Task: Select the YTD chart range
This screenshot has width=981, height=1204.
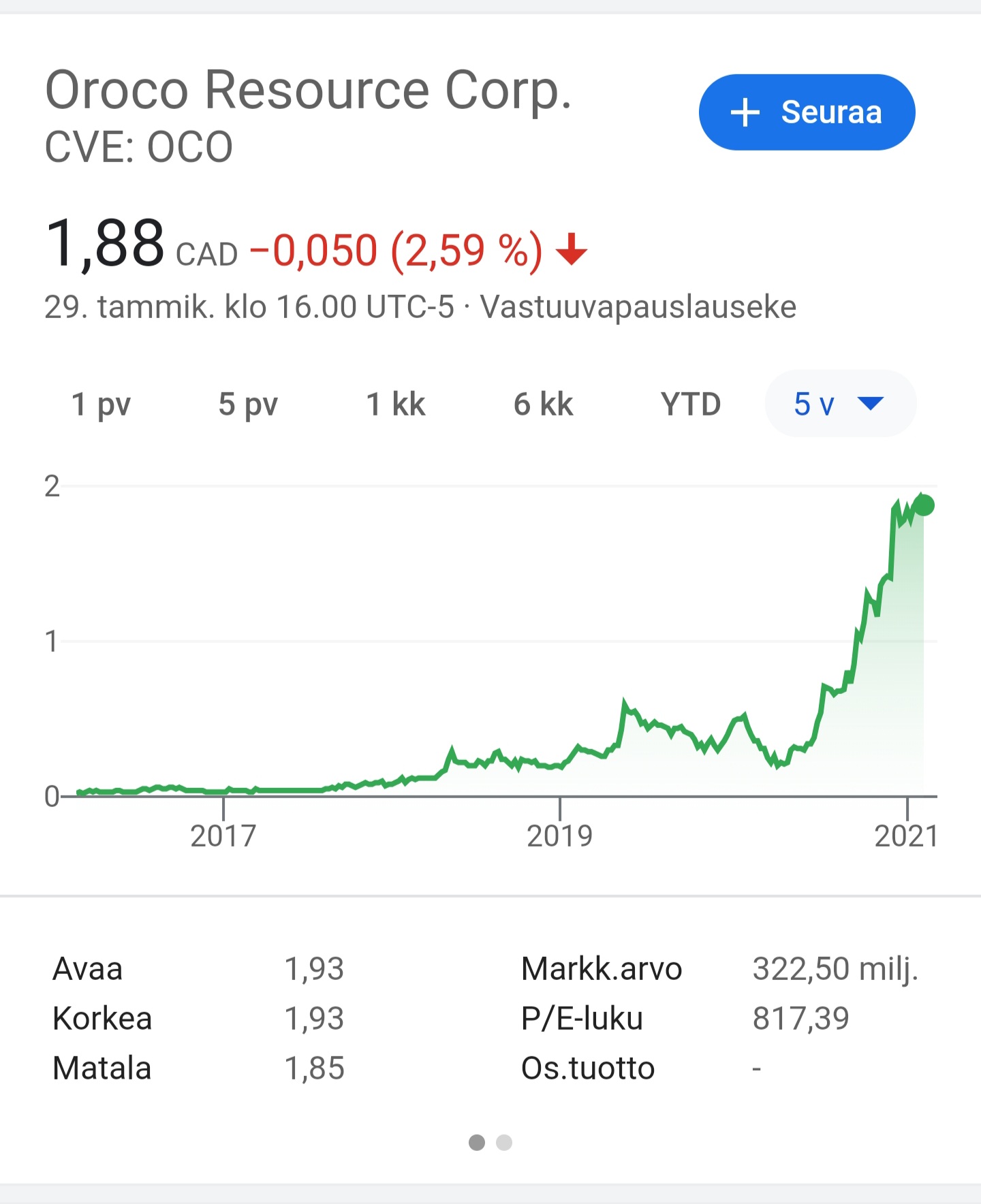Action: pyautogui.click(x=690, y=405)
